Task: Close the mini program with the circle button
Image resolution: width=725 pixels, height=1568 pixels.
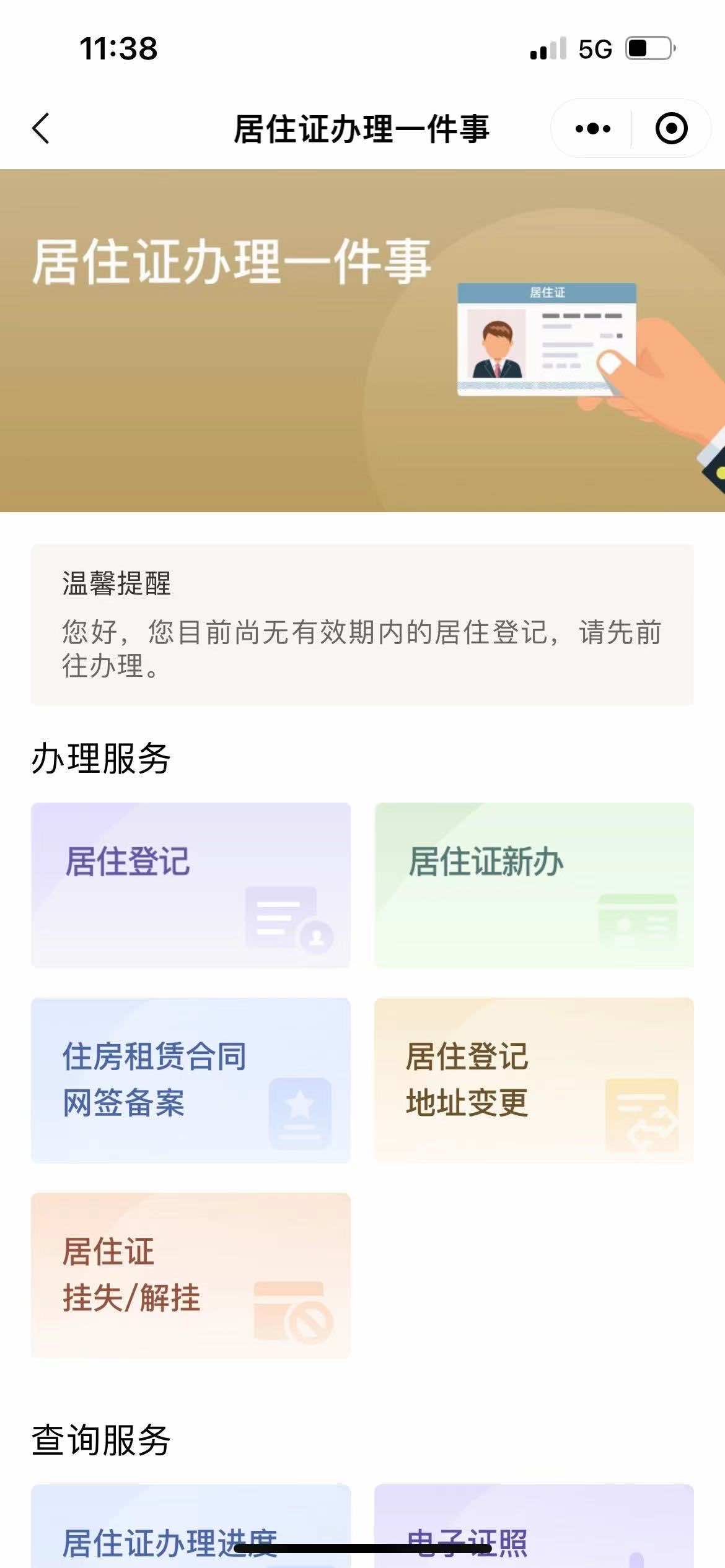Action: [671, 129]
